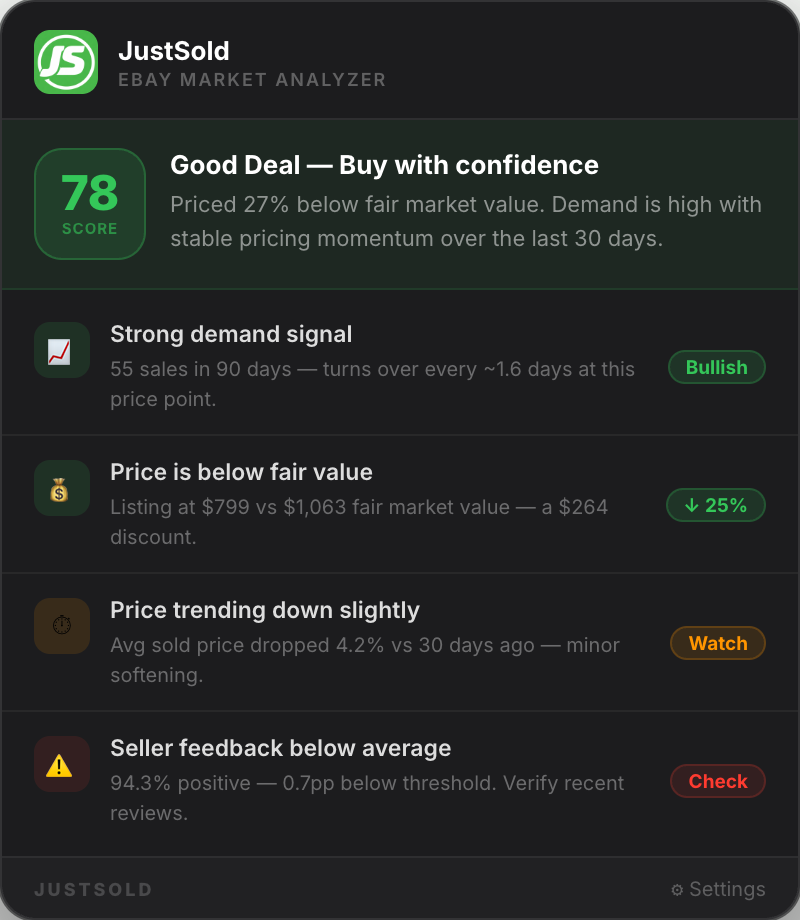Click the money bag price icon
This screenshot has width=800, height=920.
[61, 488]
